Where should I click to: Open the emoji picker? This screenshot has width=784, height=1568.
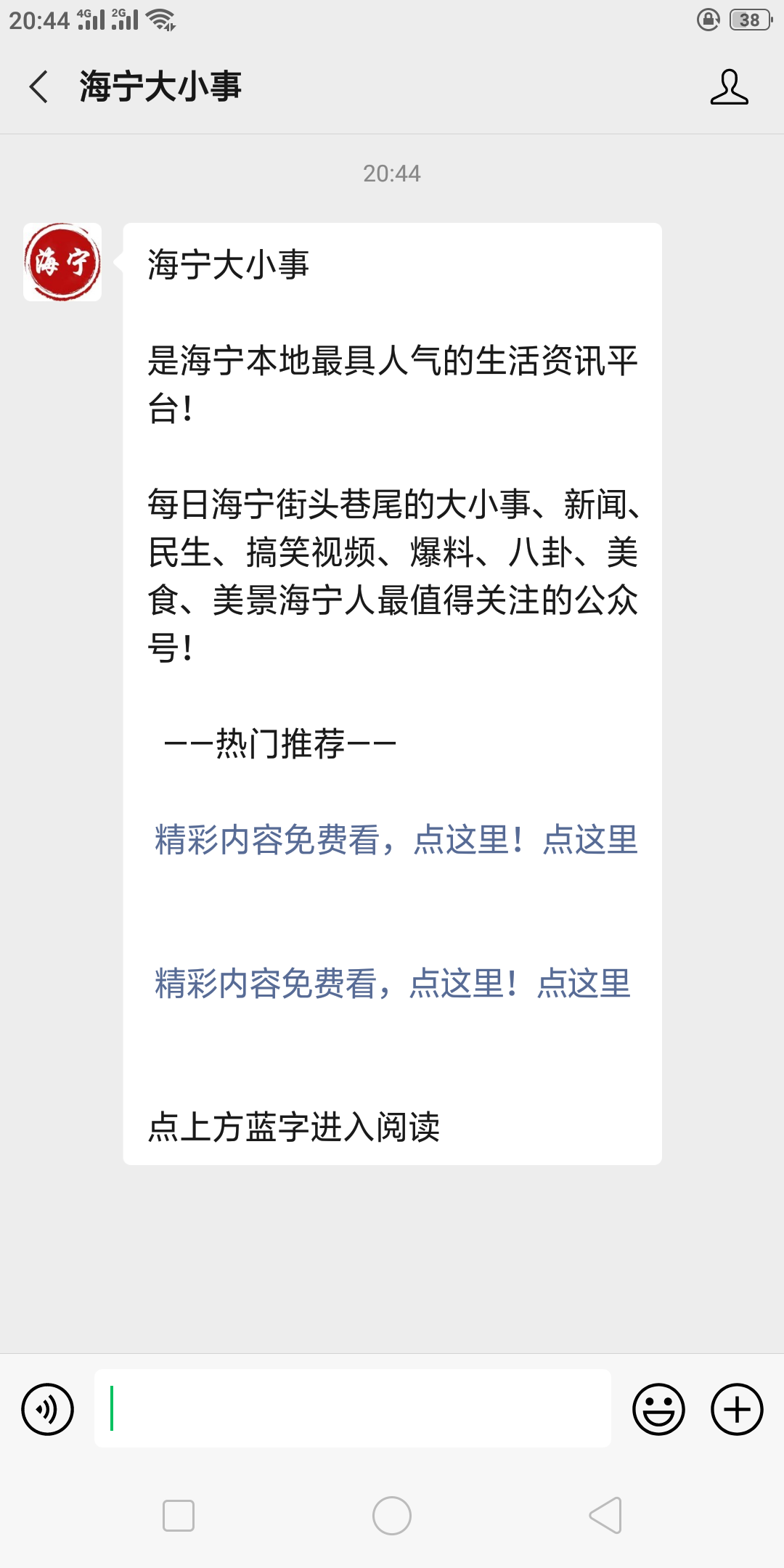pos(658,1410)
